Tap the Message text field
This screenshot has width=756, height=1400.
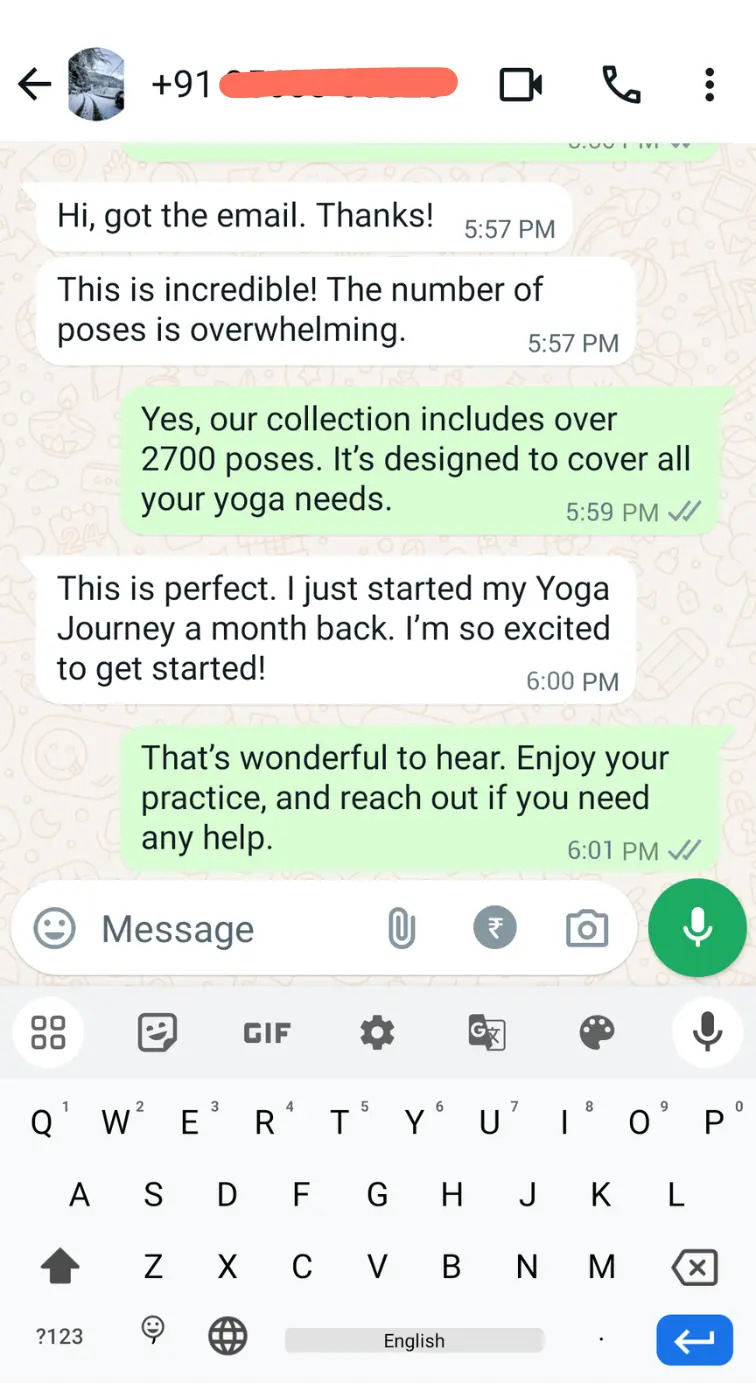[x=230, y=929]
